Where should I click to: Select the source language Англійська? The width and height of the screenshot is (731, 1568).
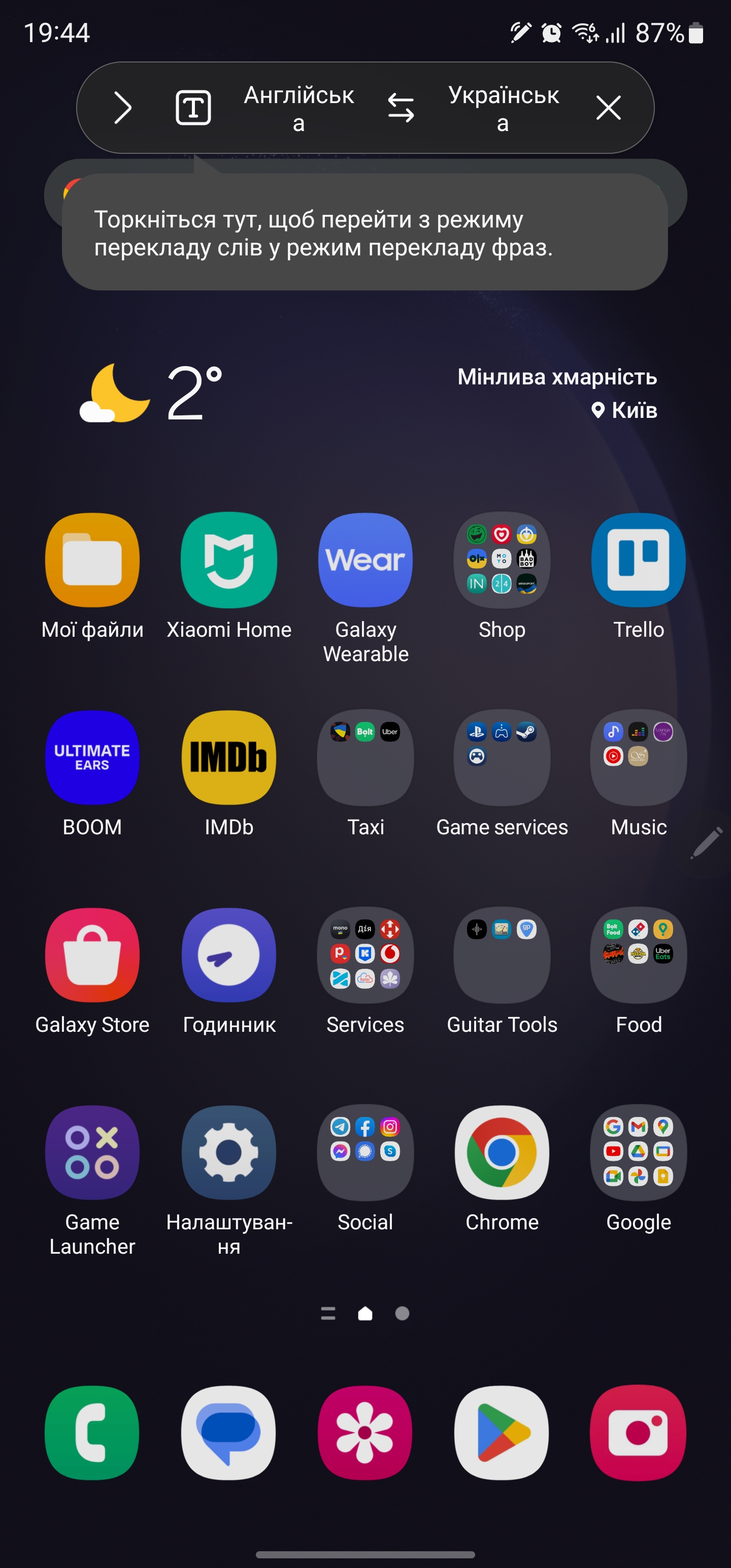(x=298, y=108)
